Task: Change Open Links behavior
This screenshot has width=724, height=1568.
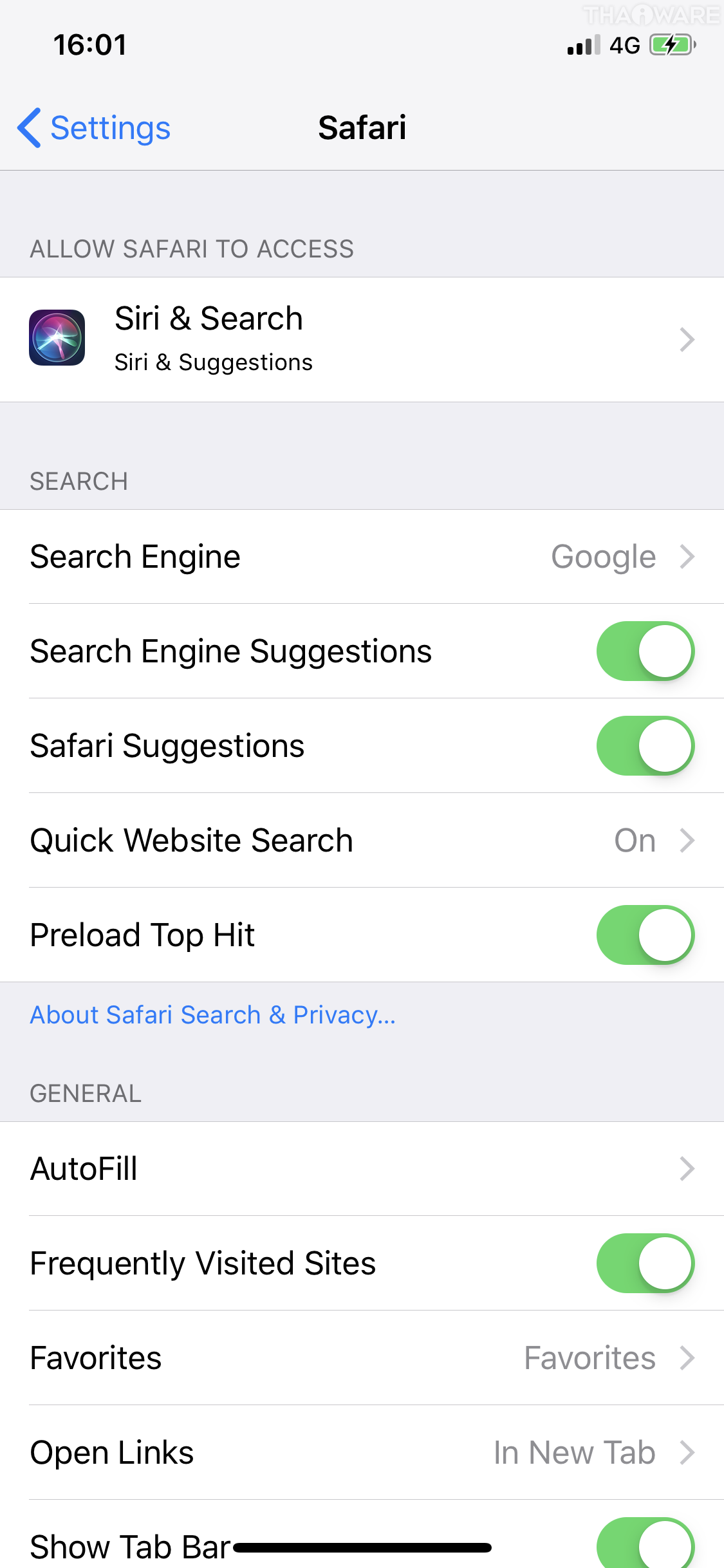Action: click(x=362, y=1452)
